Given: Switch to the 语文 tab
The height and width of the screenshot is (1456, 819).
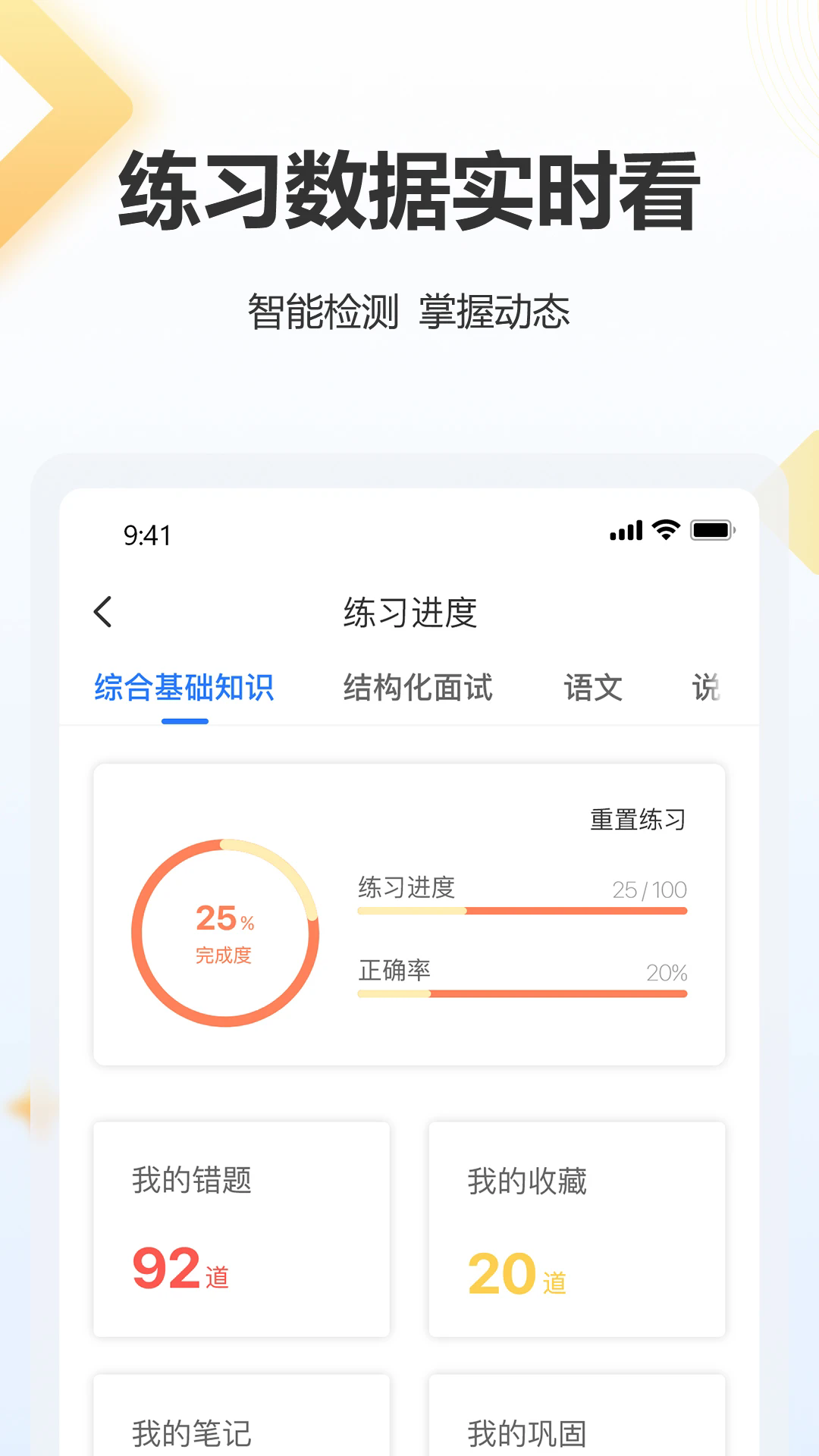Looking at the screenshot, I should [594, 689].
